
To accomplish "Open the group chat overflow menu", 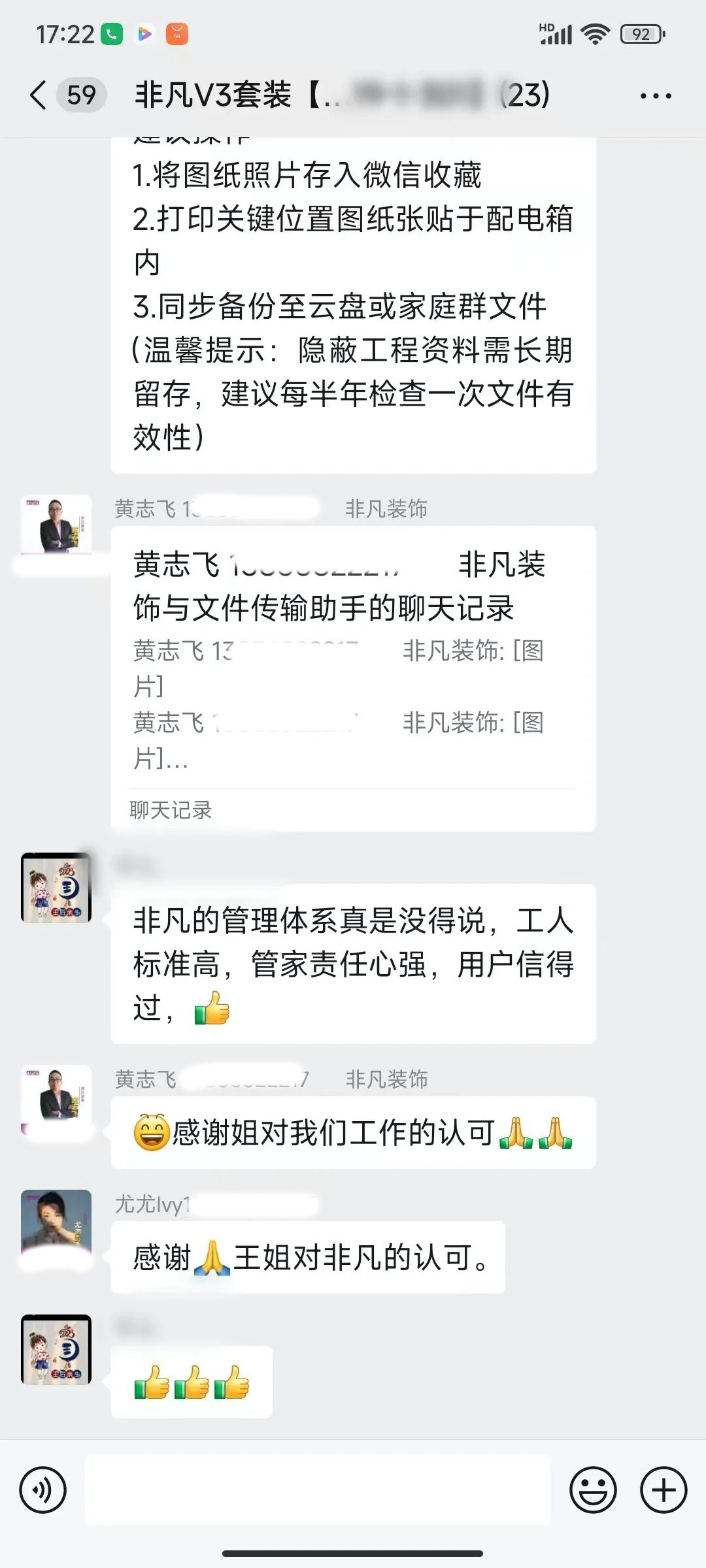I will [x=656, y=96].
